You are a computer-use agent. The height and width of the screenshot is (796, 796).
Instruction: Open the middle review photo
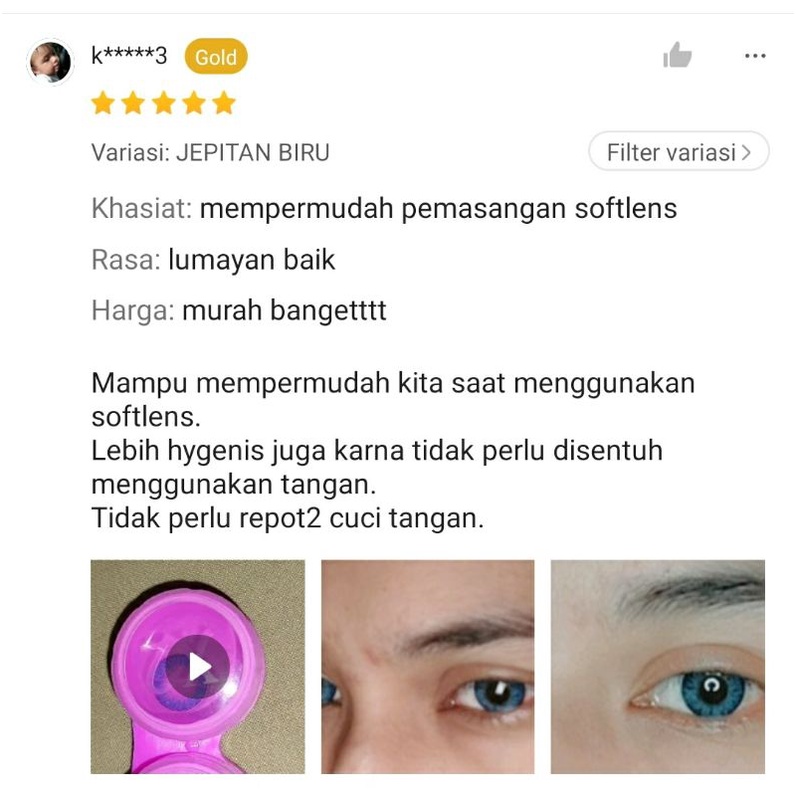[x=428, y=666]
